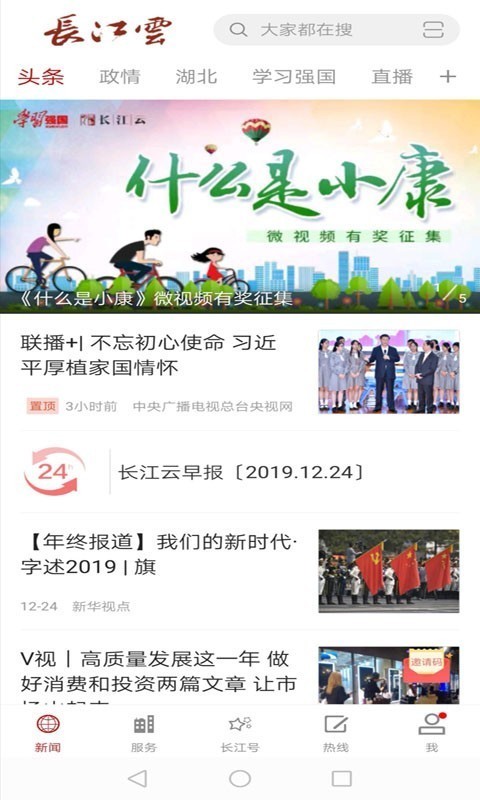
Task: Open the V视 高质量发展这一年 article
Action: (x=240, y=674)
